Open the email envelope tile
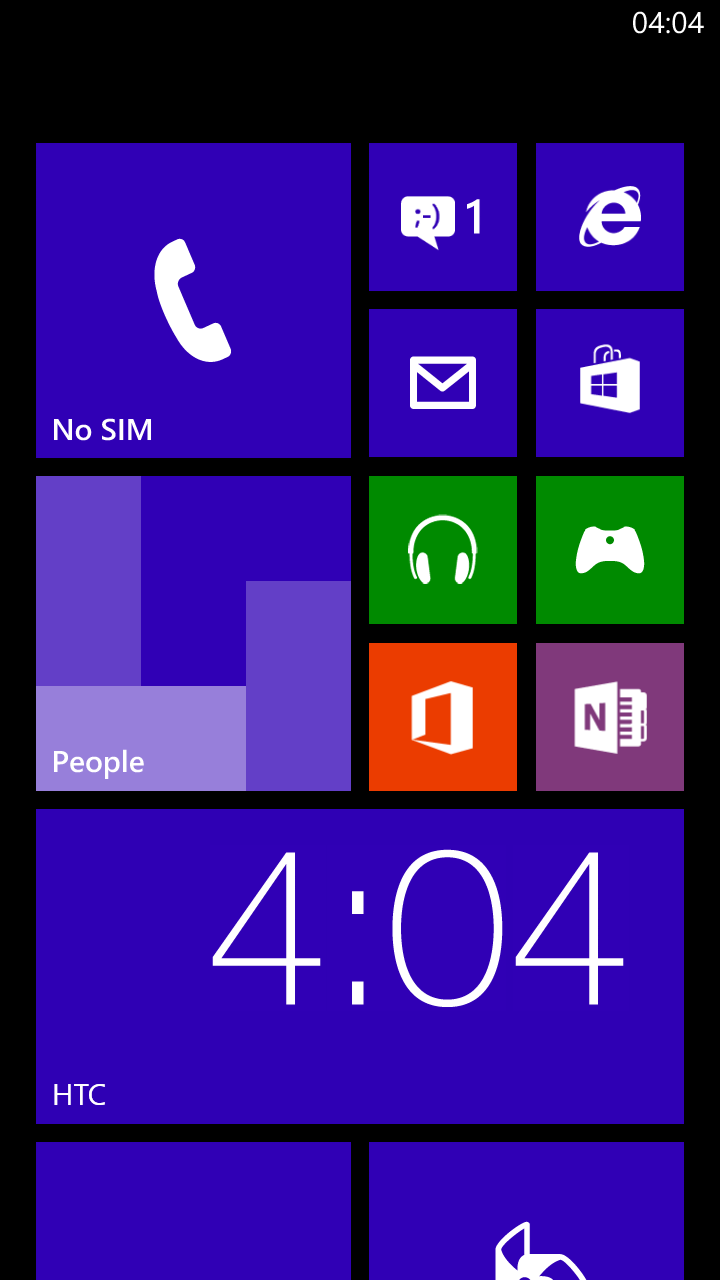 tap(443, 383)
